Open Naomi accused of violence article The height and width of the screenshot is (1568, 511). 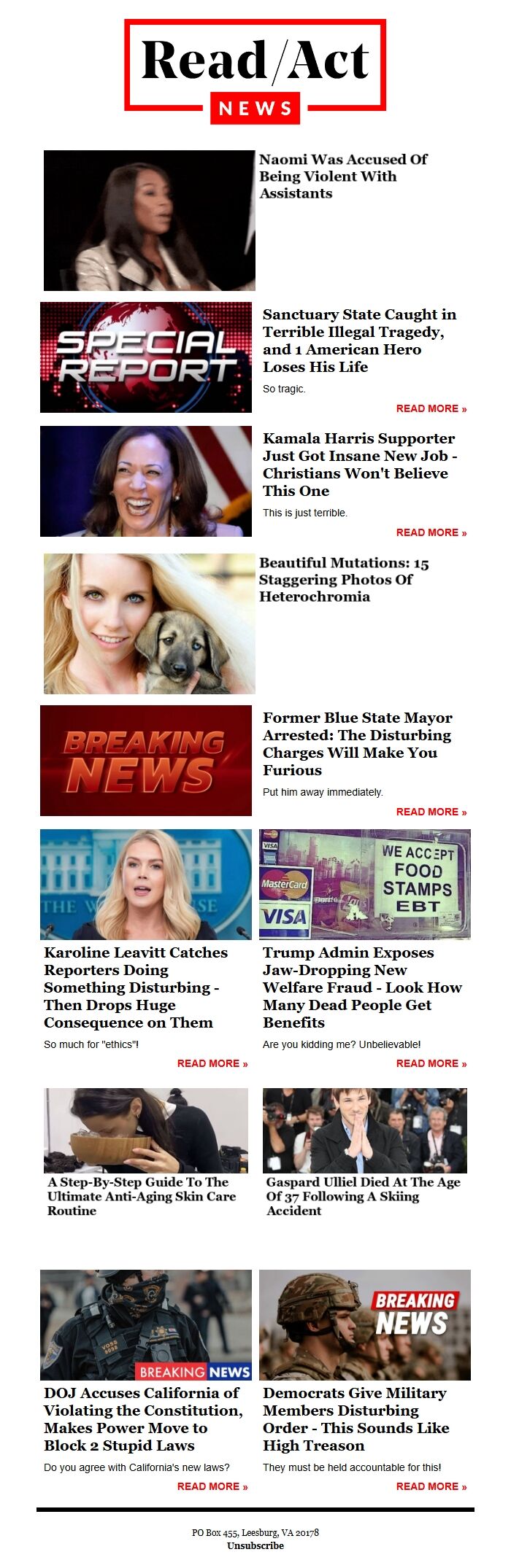pyautogui.click(x=342, y=176)
